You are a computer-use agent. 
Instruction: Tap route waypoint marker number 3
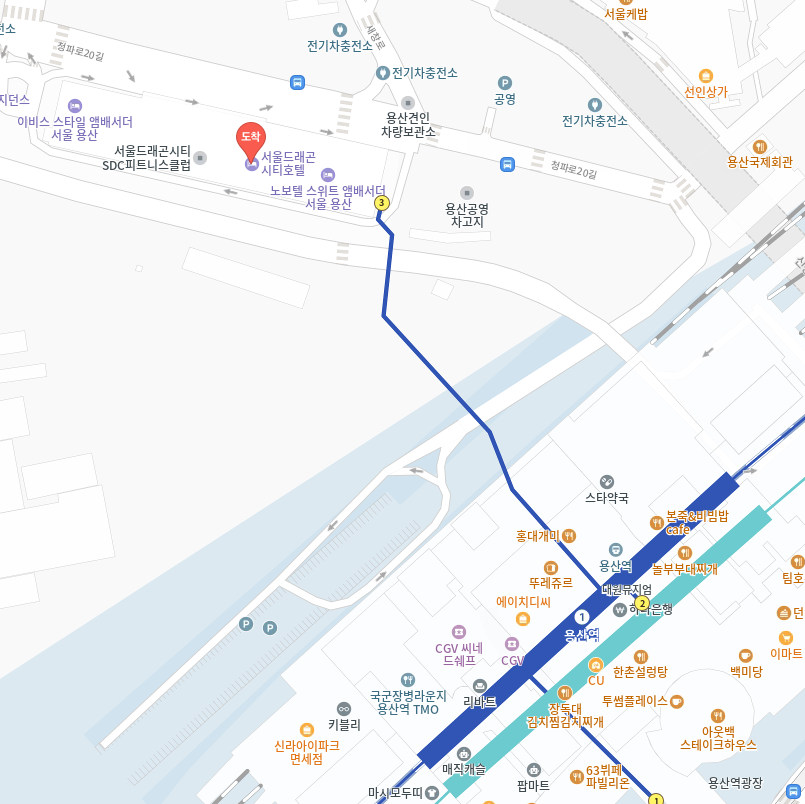point(381,203)
